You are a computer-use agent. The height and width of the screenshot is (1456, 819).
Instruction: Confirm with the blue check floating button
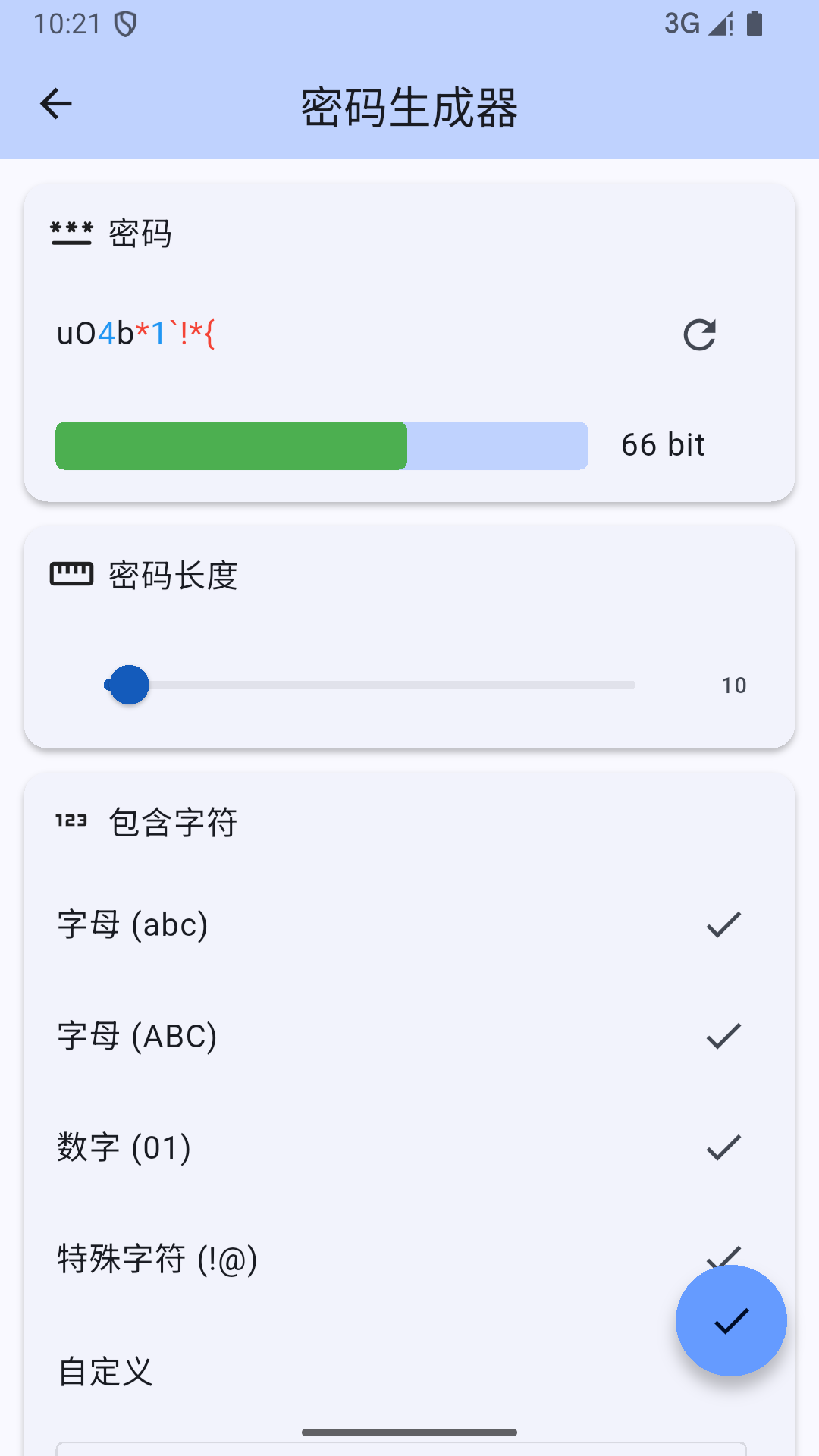tap(730, 1319)
